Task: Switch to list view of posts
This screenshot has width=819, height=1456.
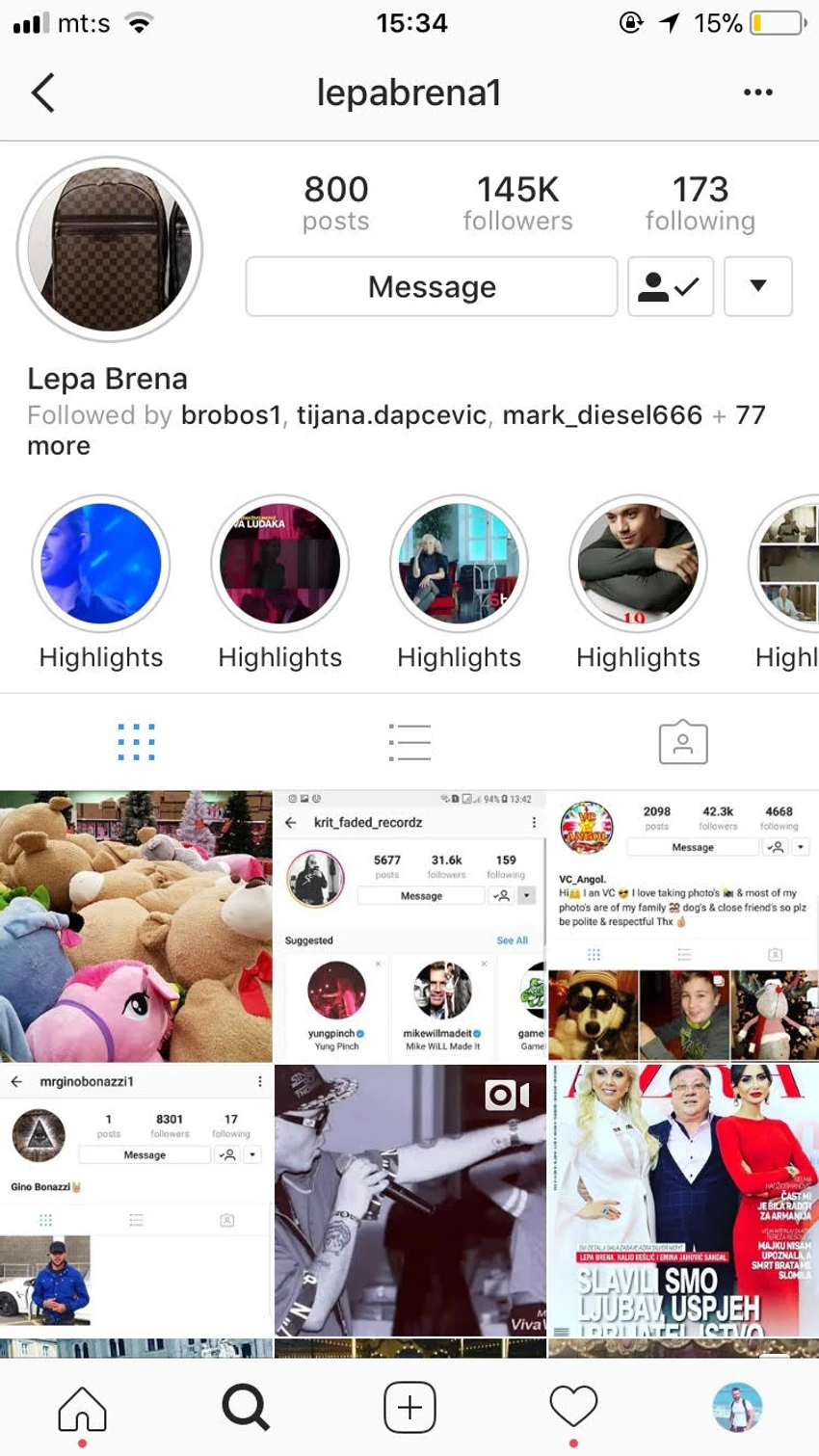Action: (x=409, y=742)
